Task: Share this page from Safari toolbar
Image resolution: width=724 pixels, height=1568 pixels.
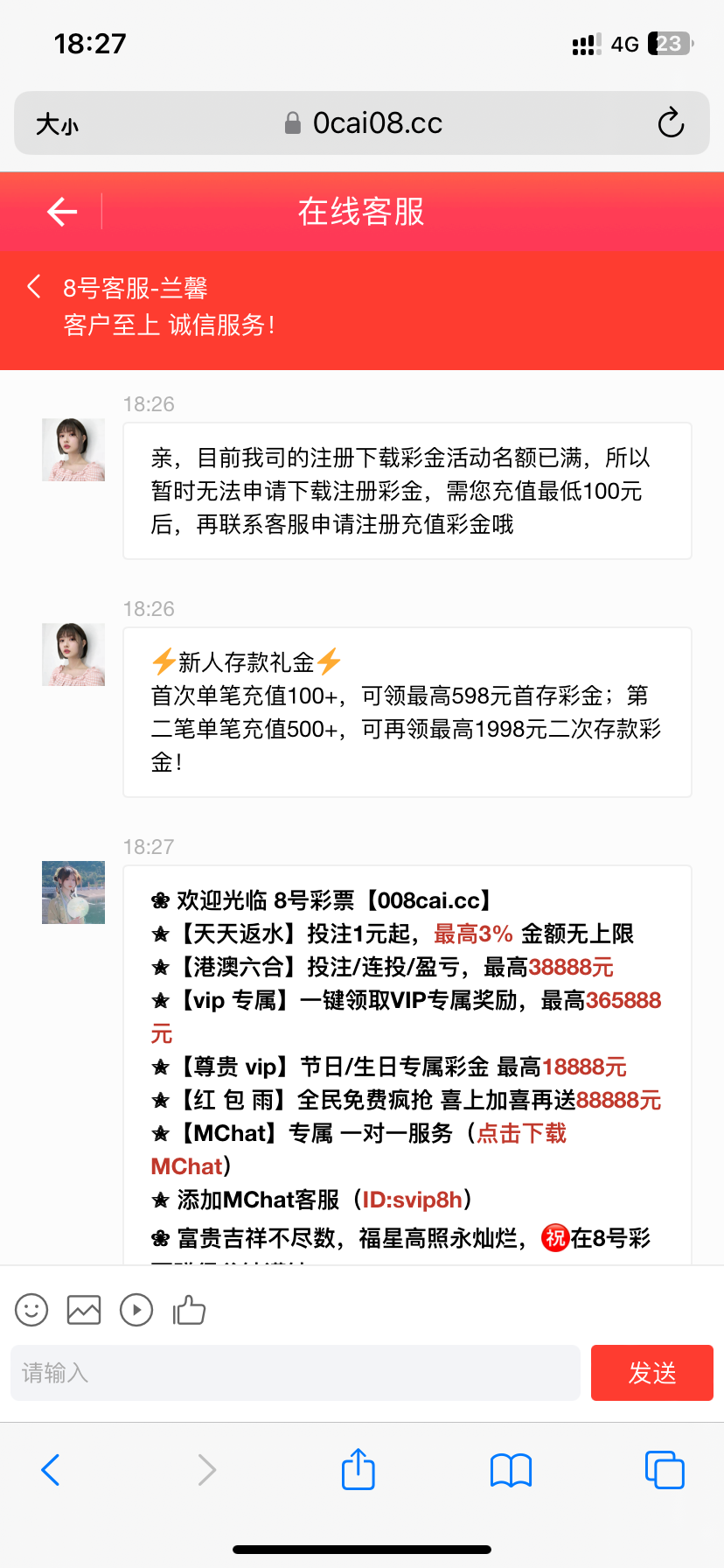Action: [x=359, y=1469]
